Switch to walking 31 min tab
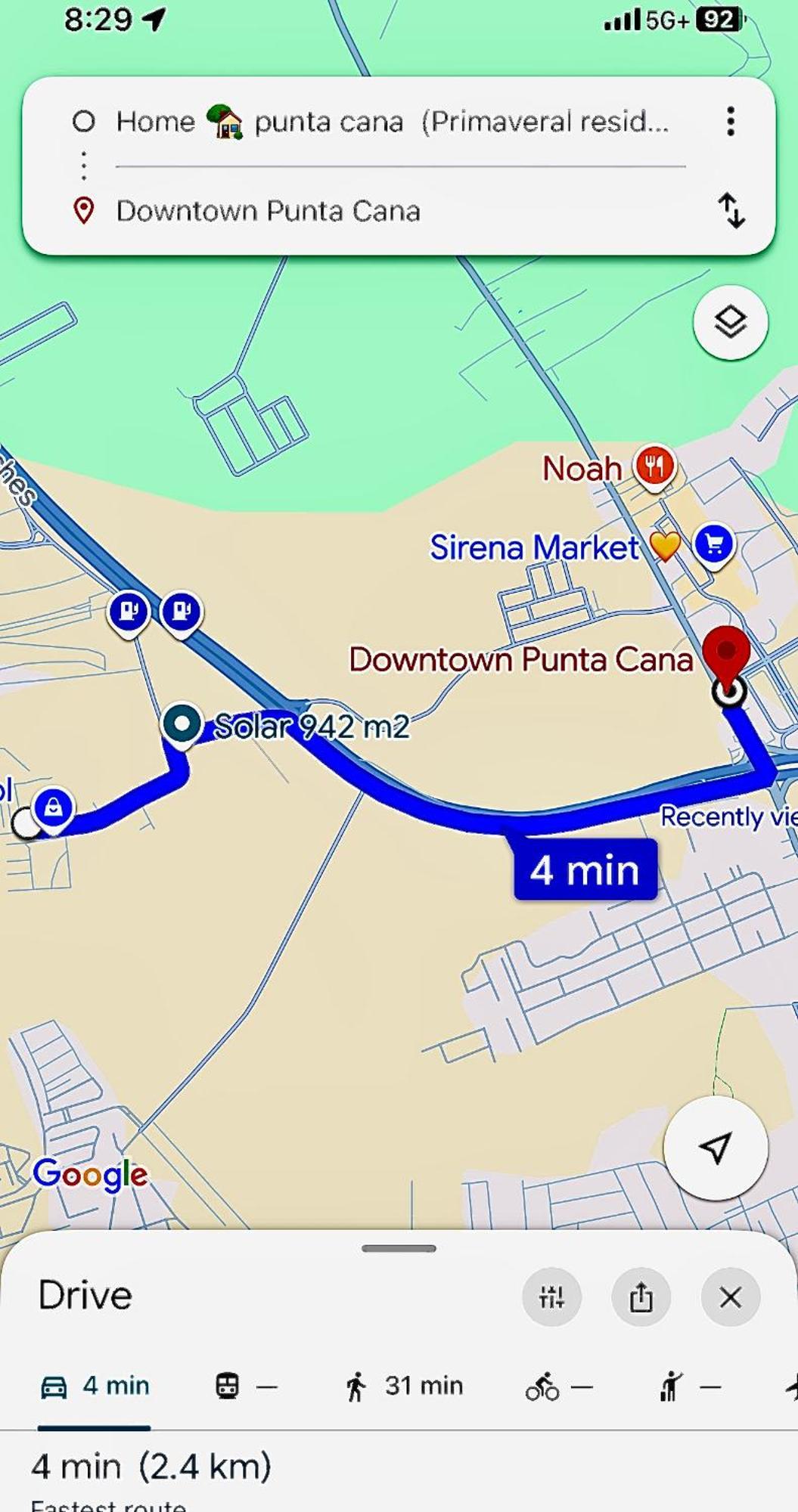 click(405, 1386)
